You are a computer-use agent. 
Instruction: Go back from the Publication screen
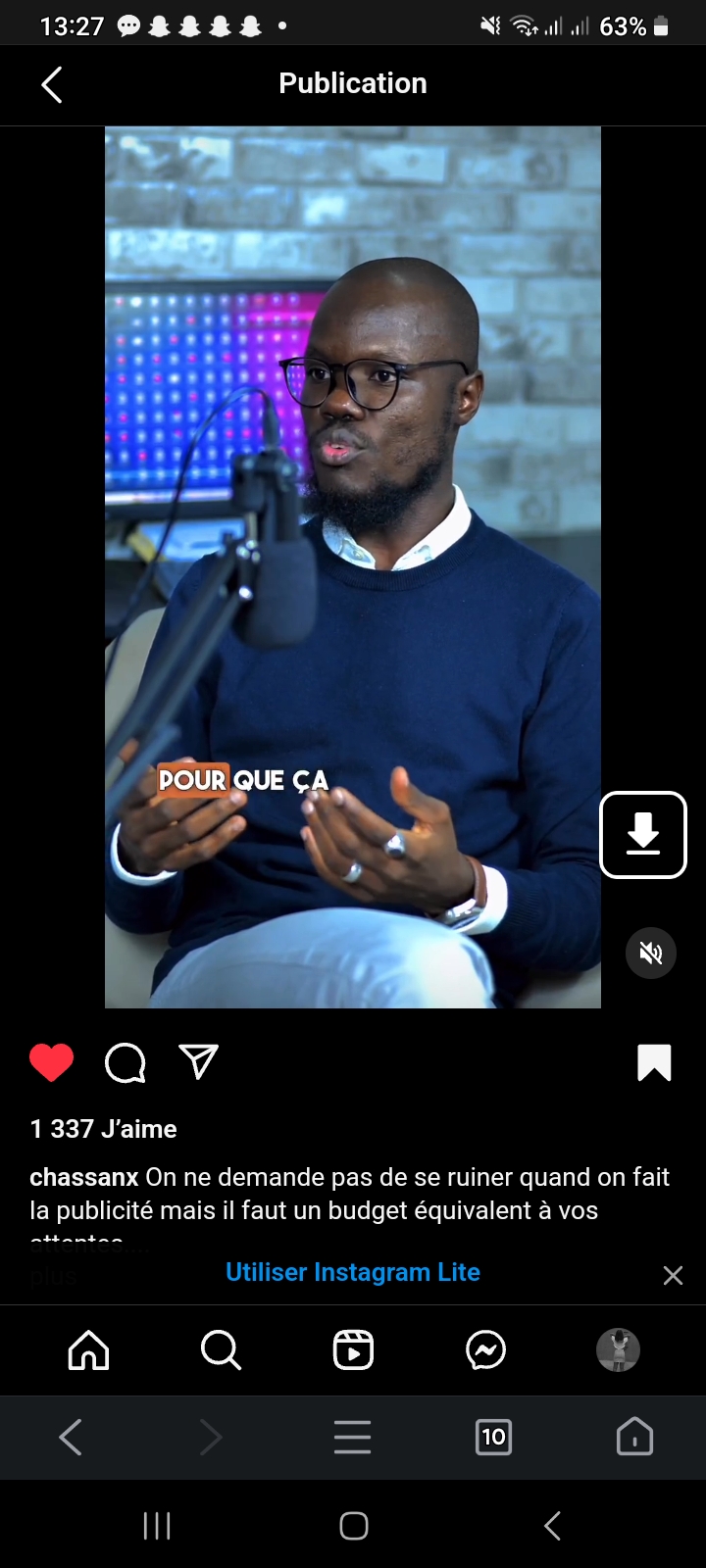52,84
